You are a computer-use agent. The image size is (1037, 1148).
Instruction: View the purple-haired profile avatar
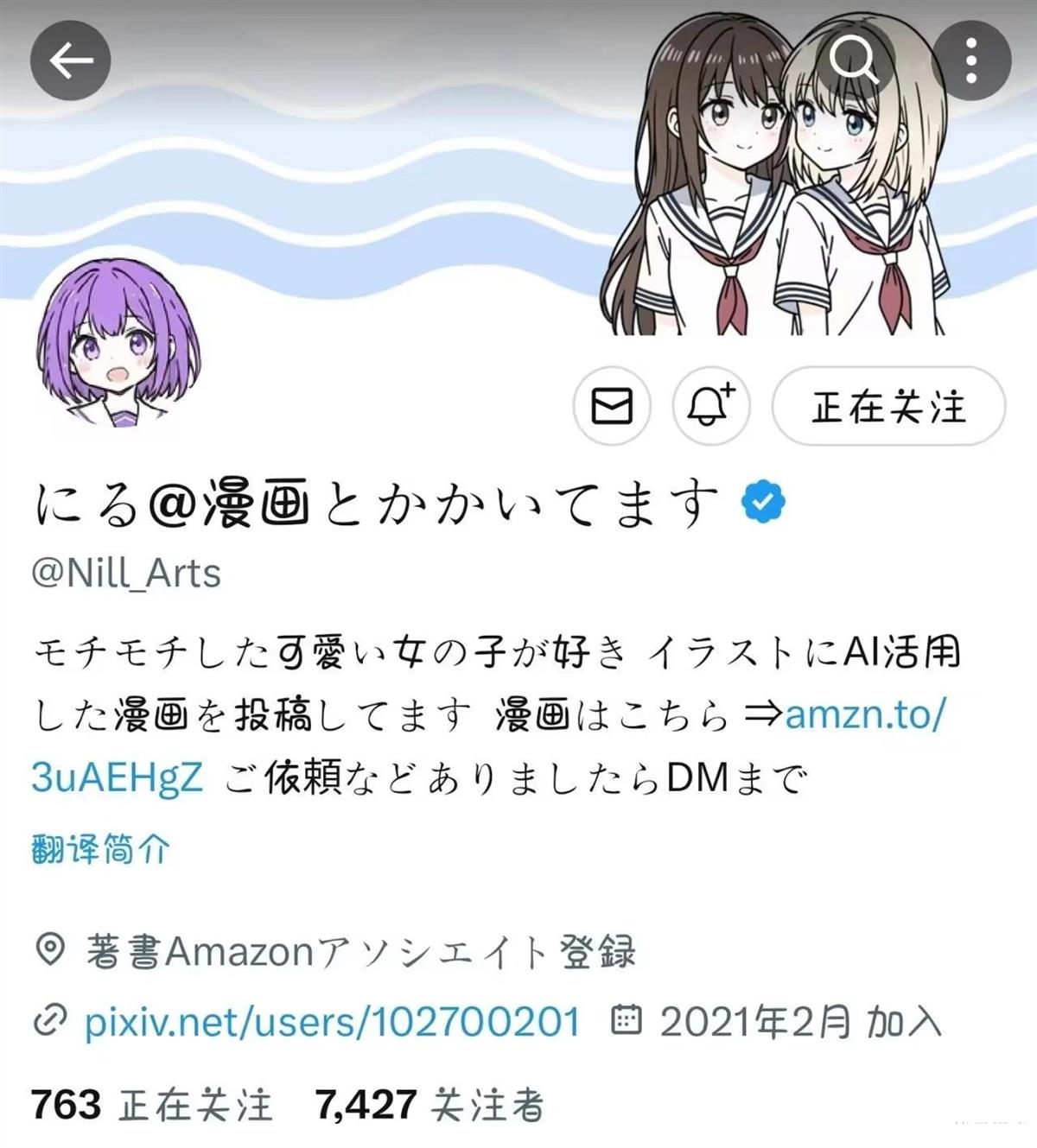click(x=118, y=346)
